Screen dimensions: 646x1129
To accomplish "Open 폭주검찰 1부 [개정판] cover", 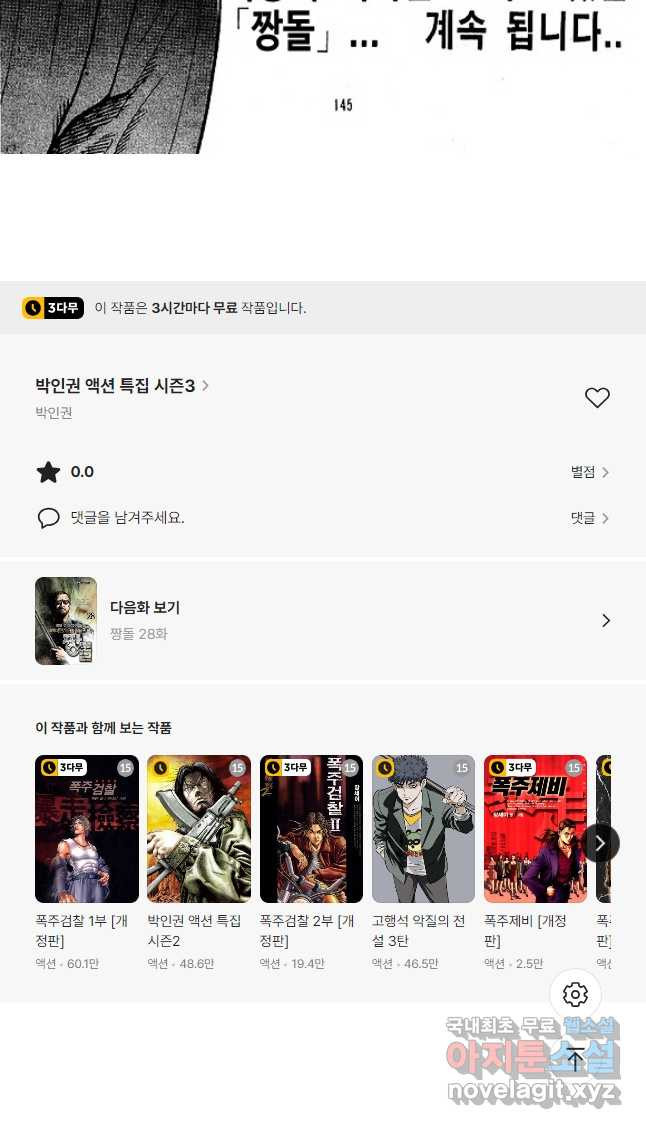I will tap(86, 829).
